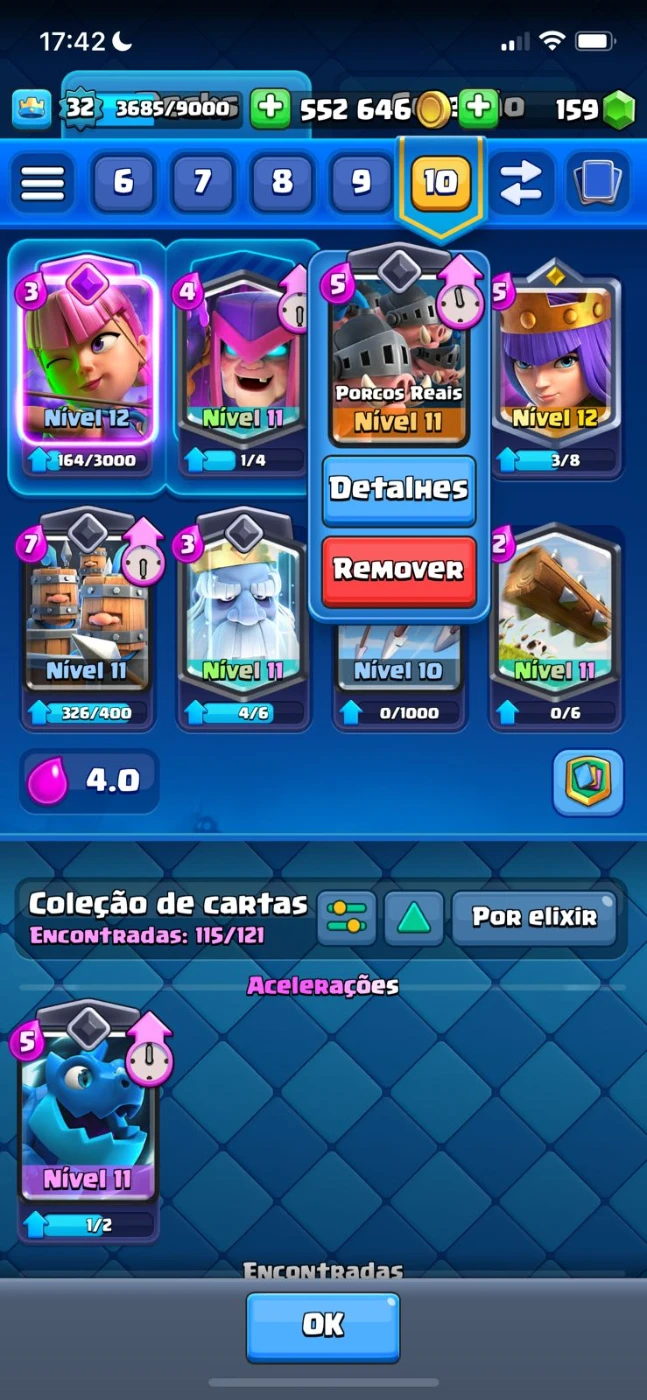647x1400 pixels.
Task: Switch to deck slot 7
Action: (202, 183)
